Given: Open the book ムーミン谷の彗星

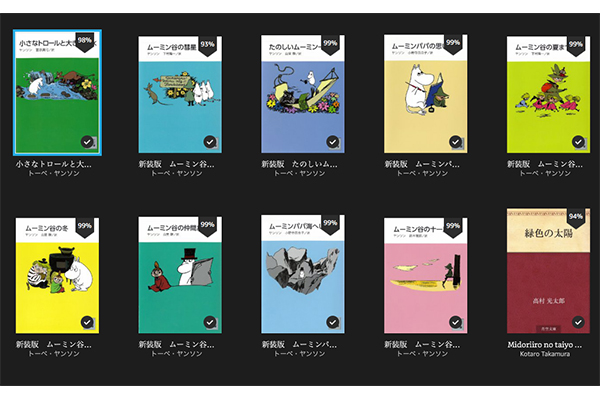Looking at the screenshot, I should point(178,95).
